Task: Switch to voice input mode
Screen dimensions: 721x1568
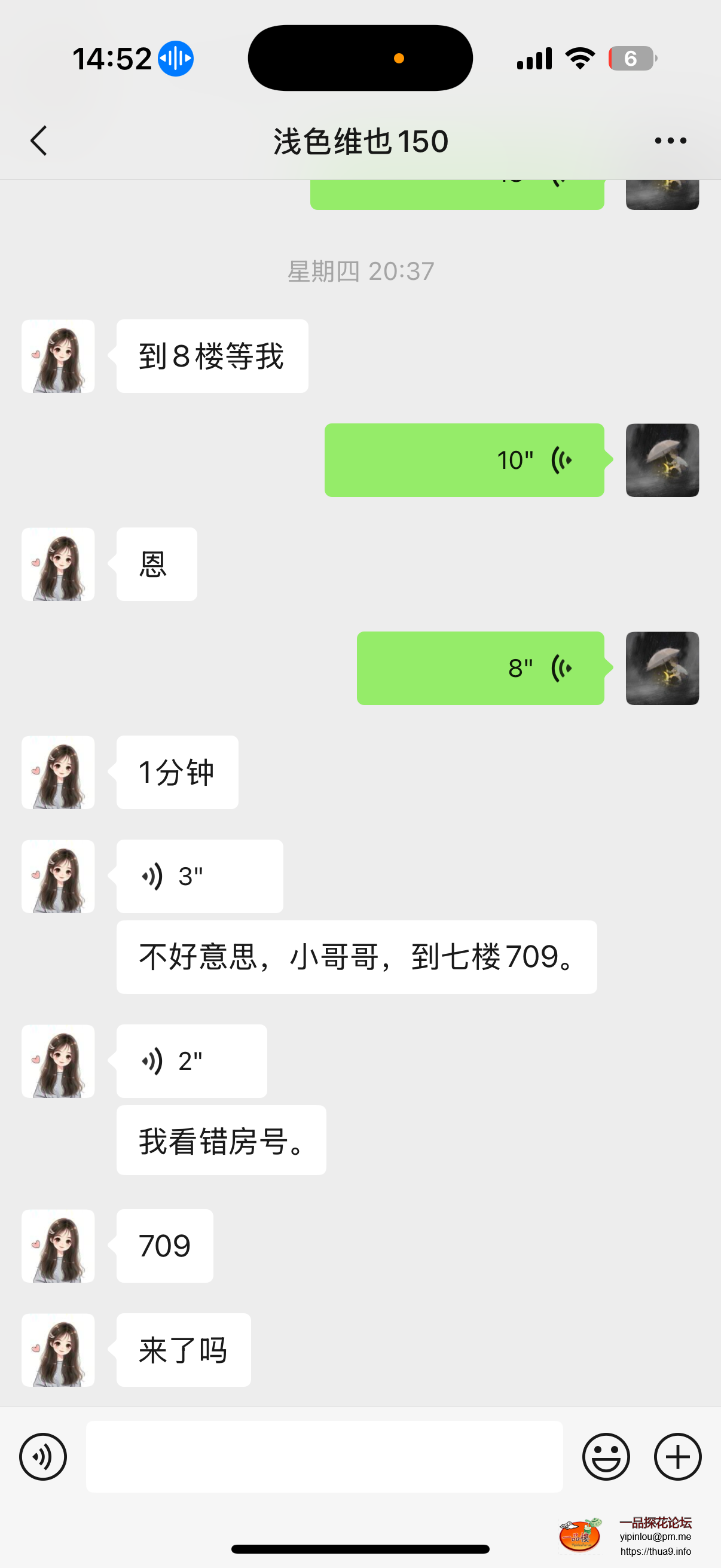Action: coord(41,1457)
